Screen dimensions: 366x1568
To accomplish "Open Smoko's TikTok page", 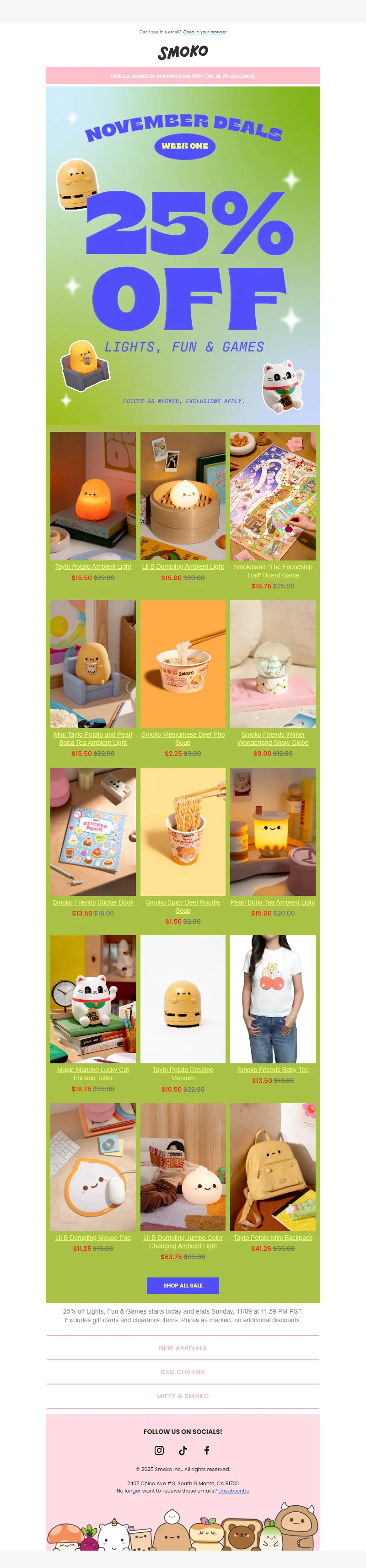I will tap(183, 1450).
